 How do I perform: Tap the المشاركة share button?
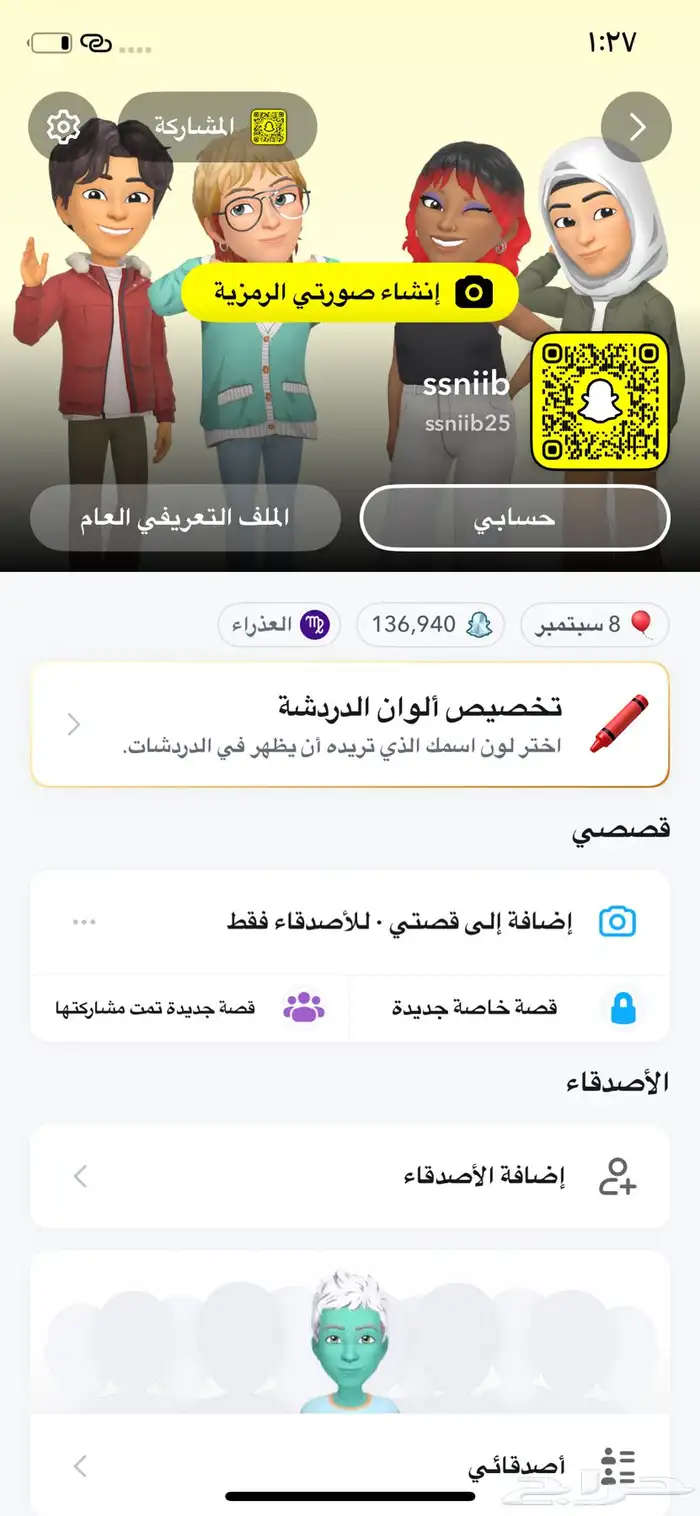[x=217, y=127]
